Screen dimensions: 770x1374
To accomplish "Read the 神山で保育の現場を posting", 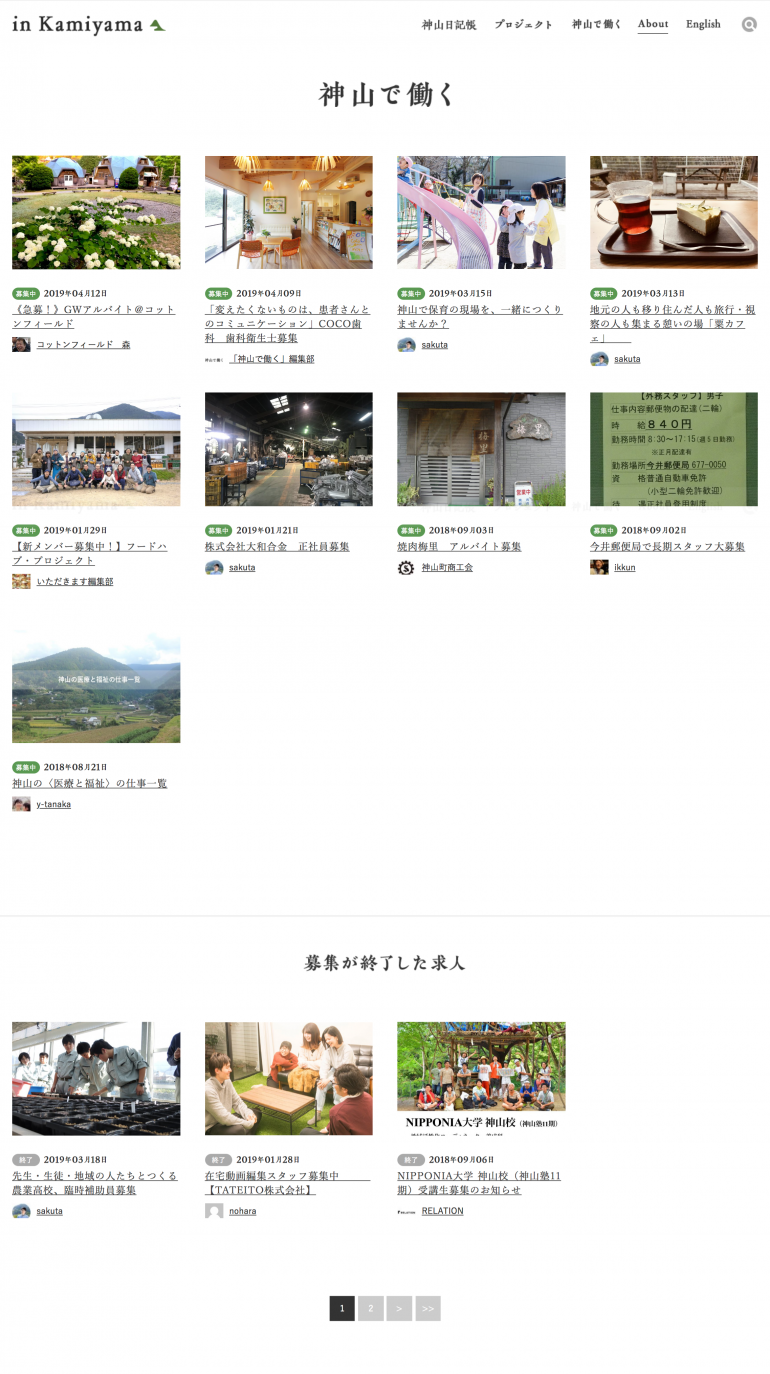I will point(479,317).
